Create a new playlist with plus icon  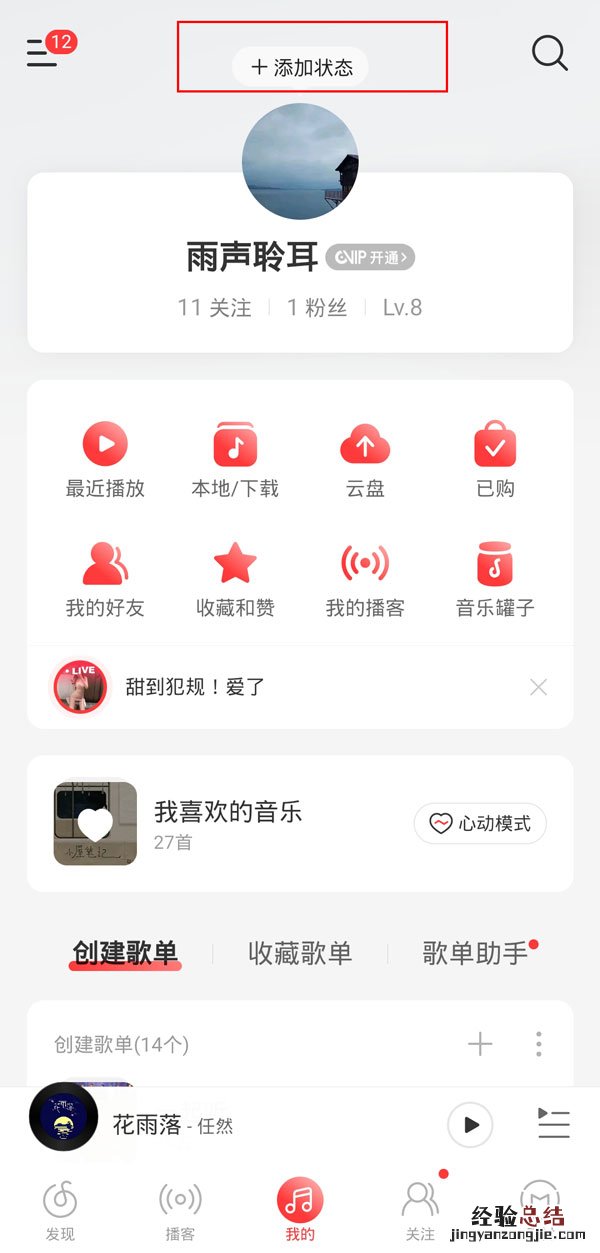coord(480,1045)
